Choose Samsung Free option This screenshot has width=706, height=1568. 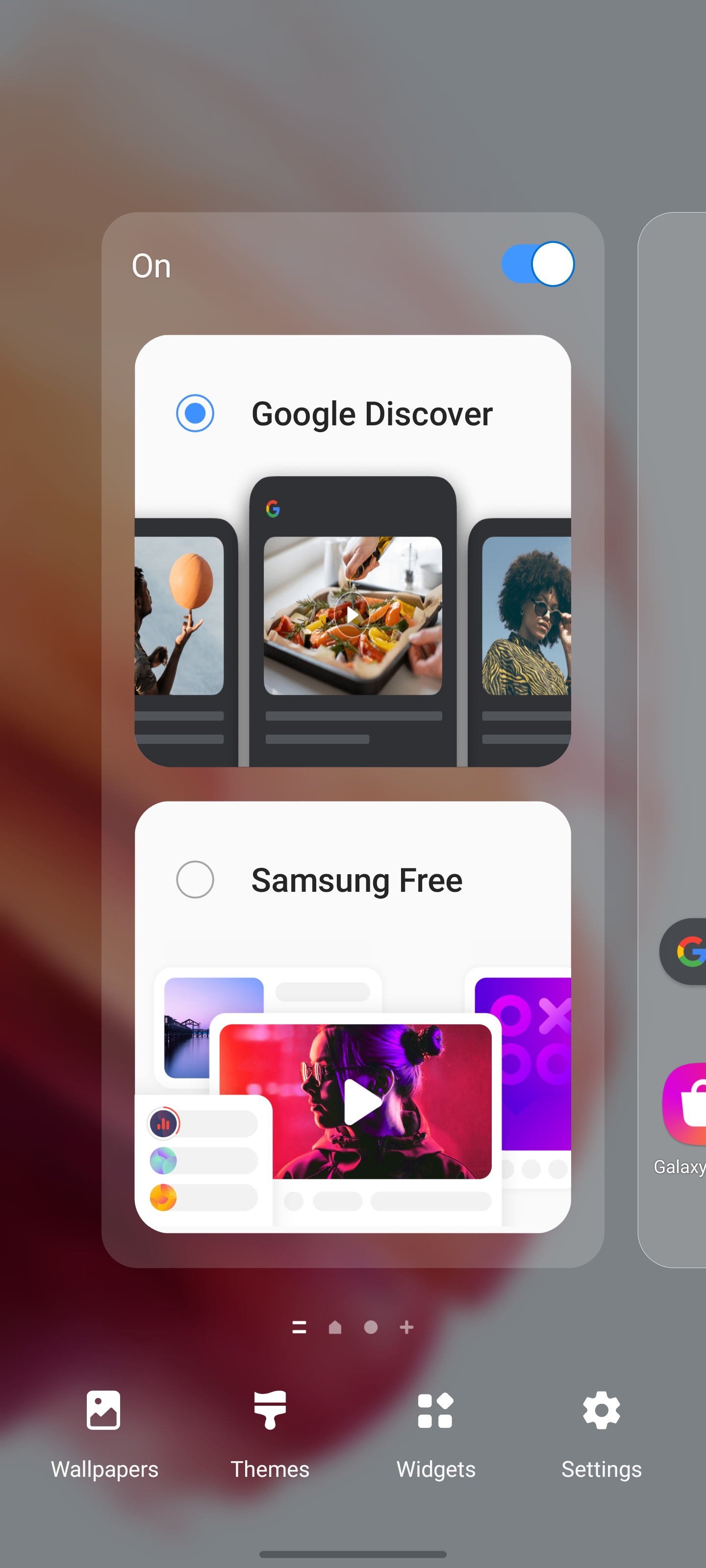195,880
